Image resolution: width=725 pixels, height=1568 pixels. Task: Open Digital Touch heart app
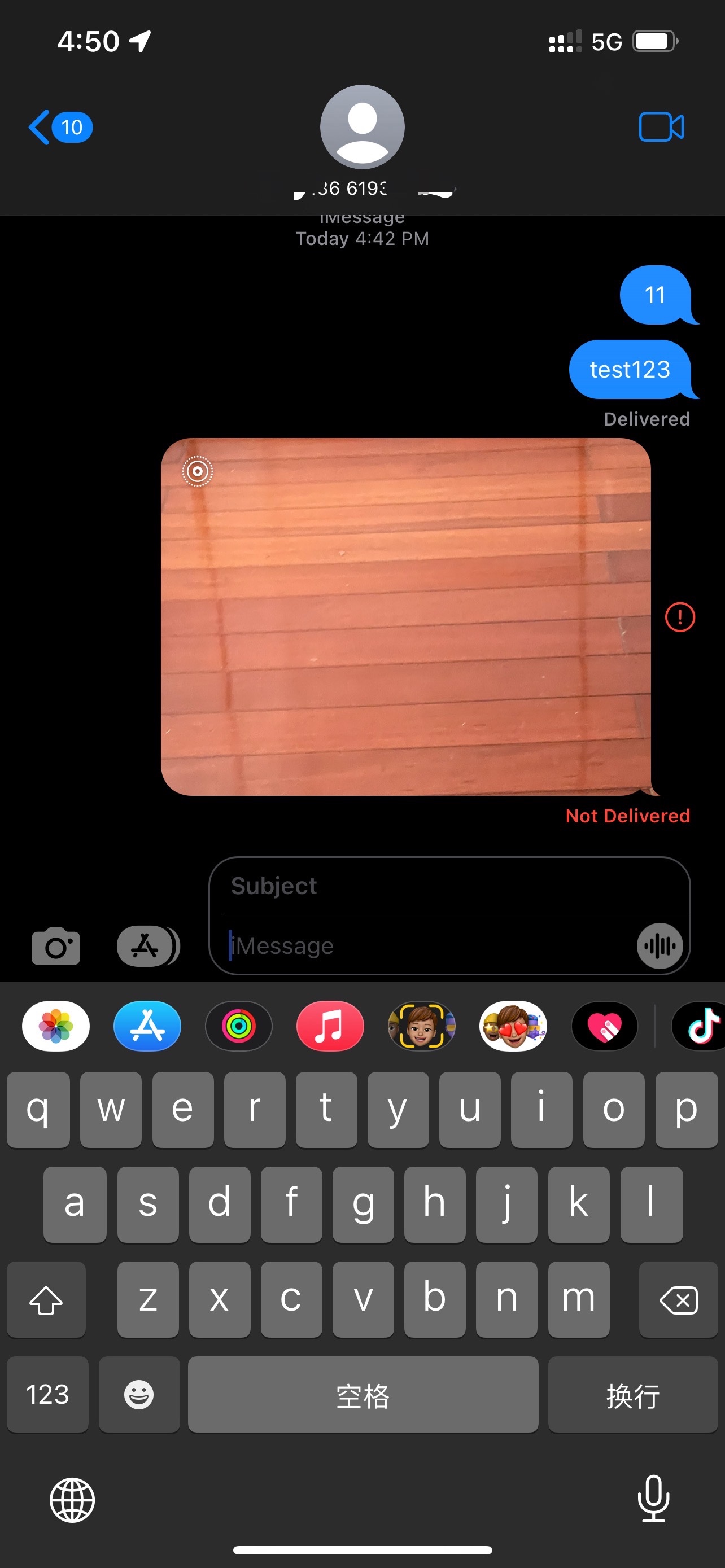pos(604,1026)
